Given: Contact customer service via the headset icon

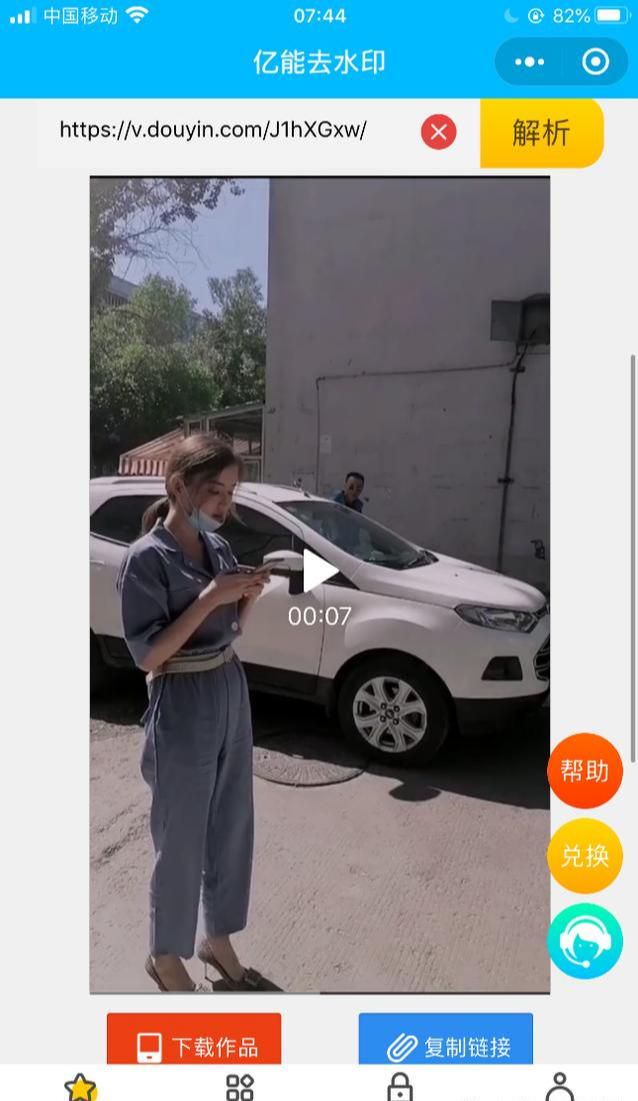Looking at the screenshot, I should (x=585, y=941).
